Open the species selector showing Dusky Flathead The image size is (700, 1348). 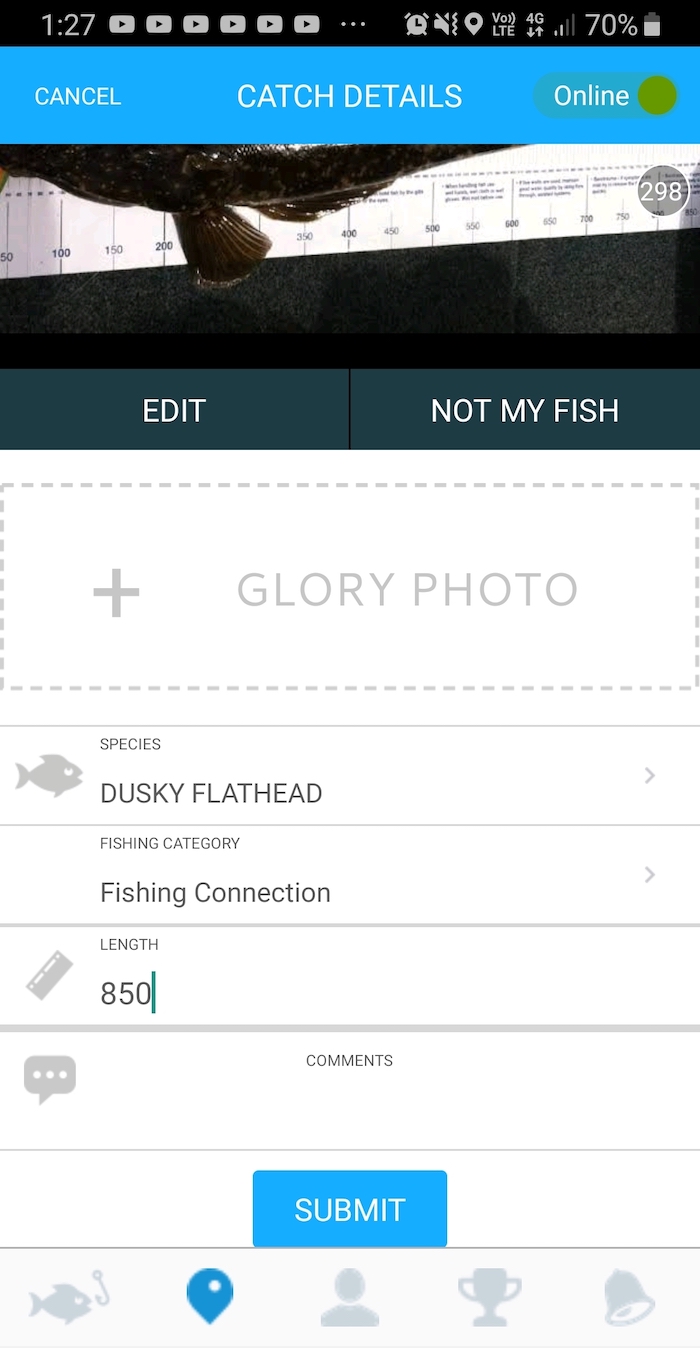coord(350,776)
